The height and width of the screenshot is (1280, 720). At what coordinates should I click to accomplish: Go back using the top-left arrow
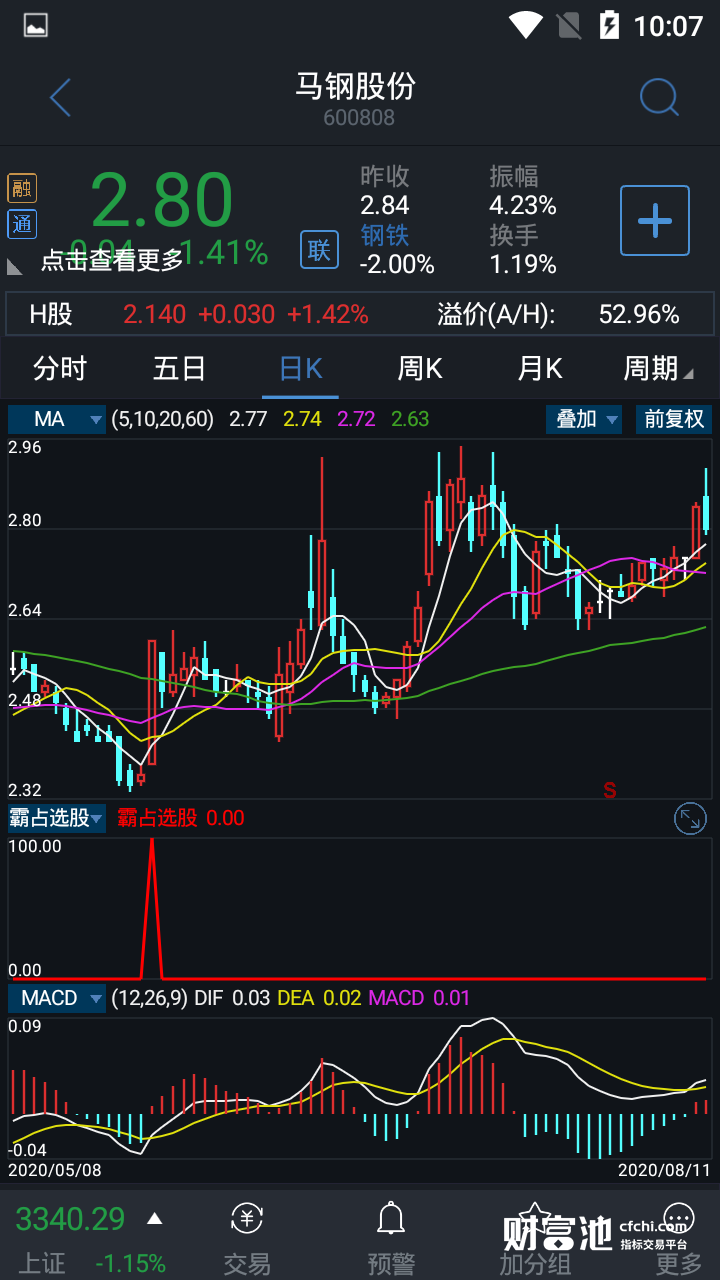click(60, 98)
